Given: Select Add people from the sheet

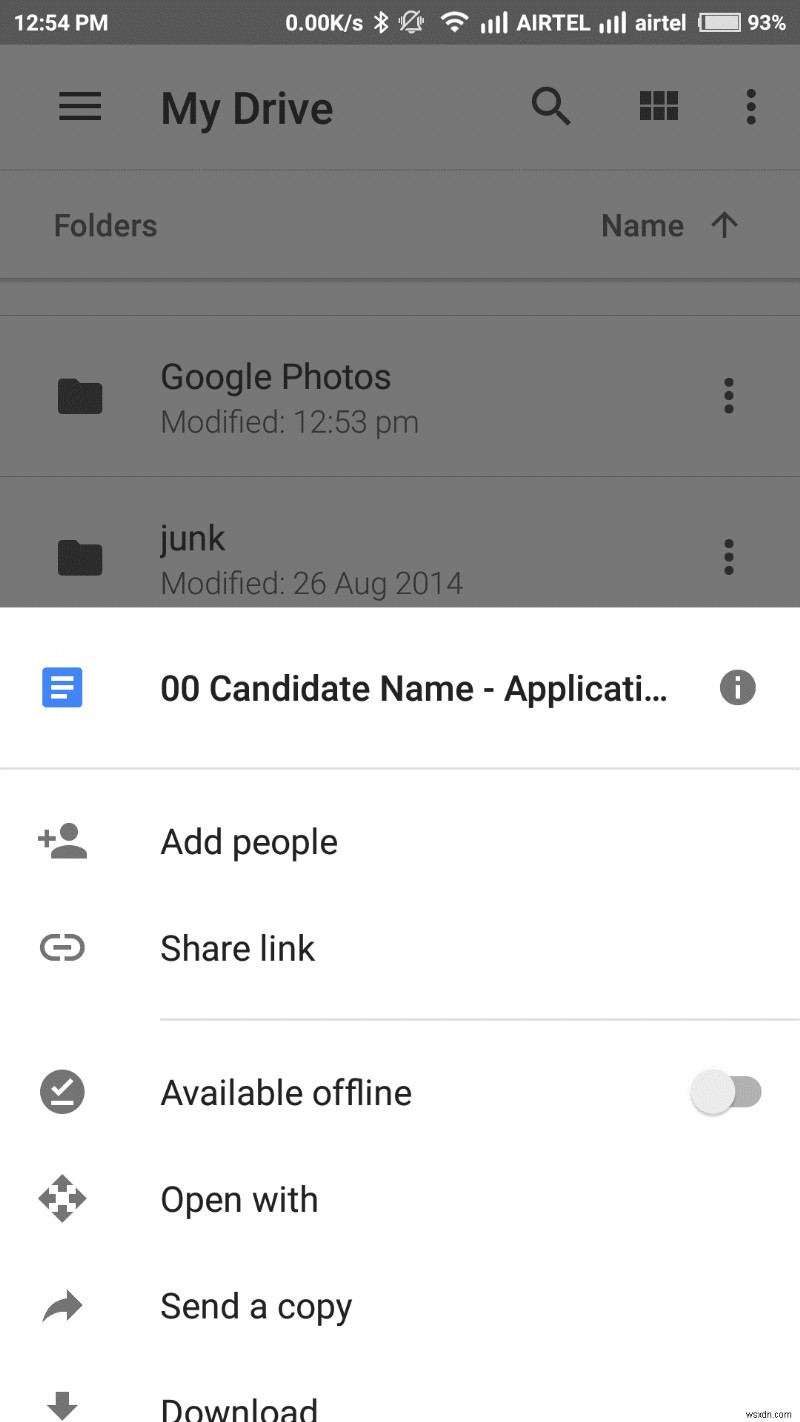Looking at the screenshot, I should point(248,841).
